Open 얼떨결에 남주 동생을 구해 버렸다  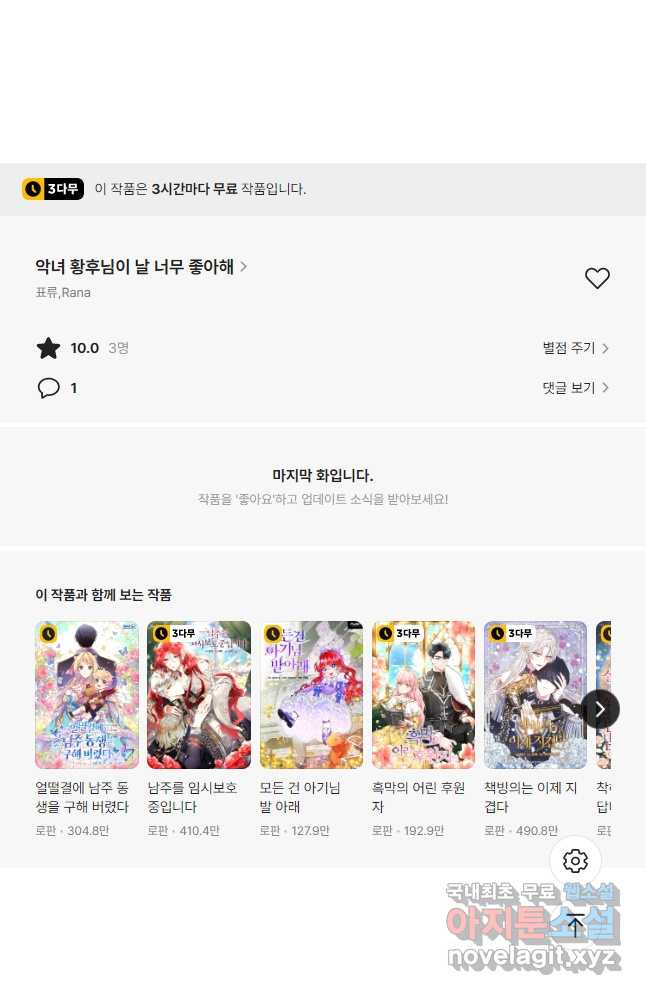[x=87, y=696]
